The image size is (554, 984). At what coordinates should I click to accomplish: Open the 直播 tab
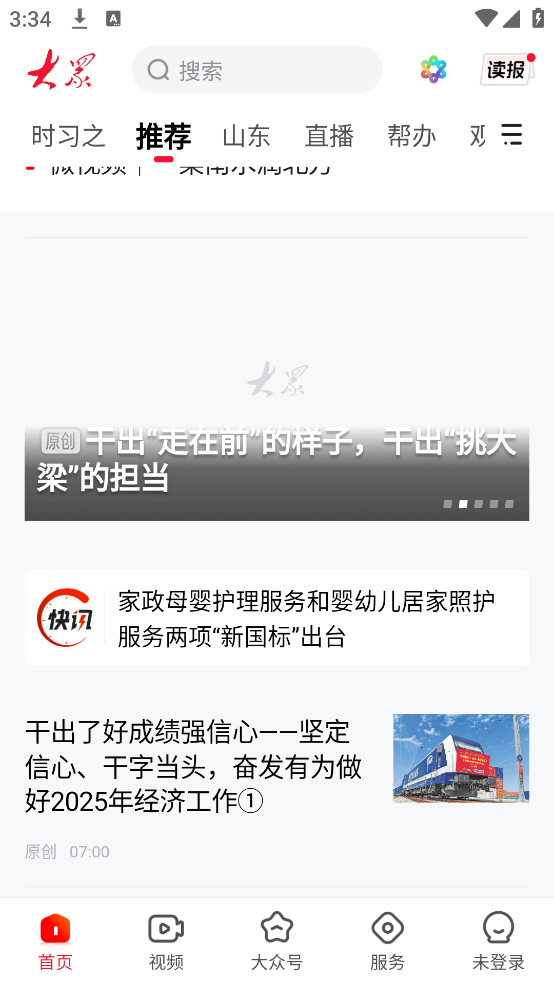329,136
